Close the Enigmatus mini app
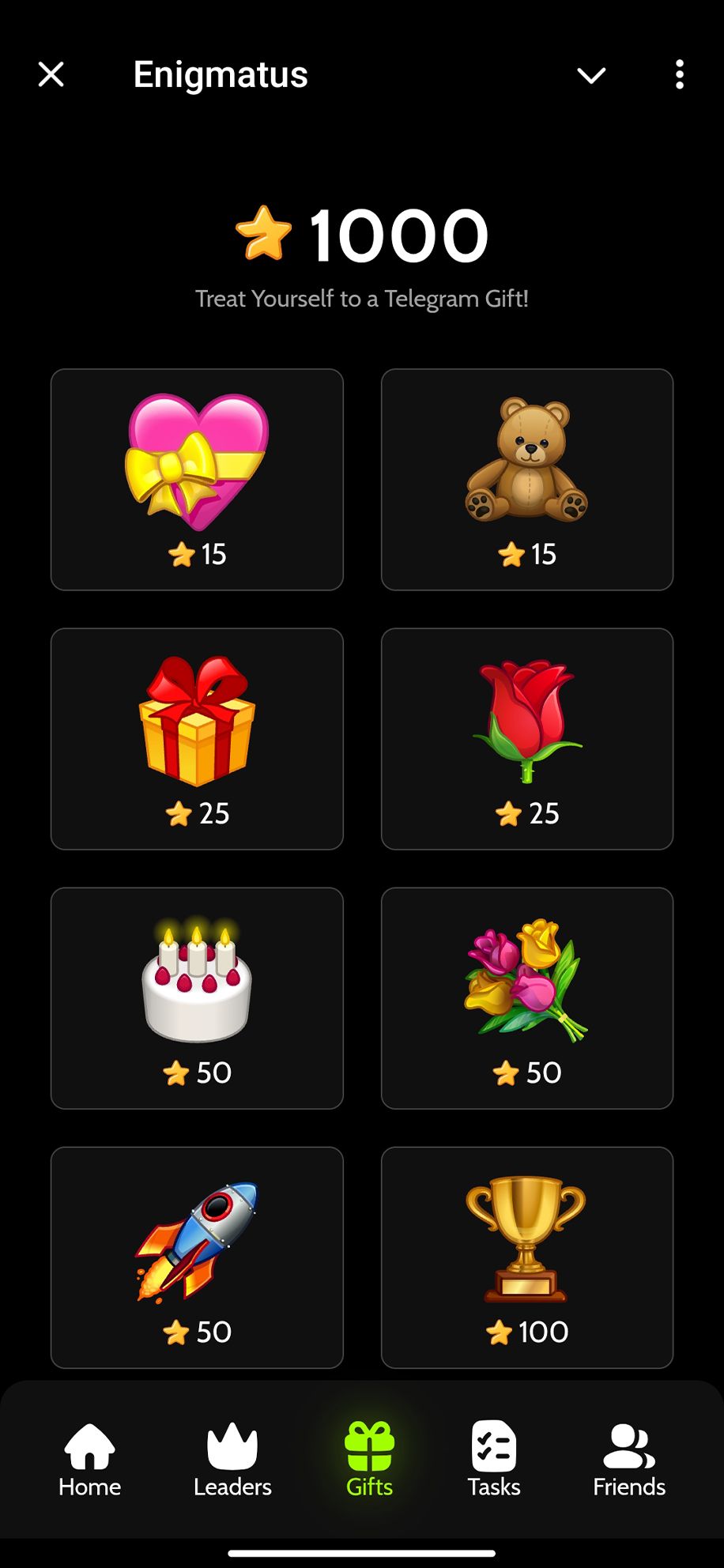The height and width of the screenshot is (1568, 724). tap(51, 75)
